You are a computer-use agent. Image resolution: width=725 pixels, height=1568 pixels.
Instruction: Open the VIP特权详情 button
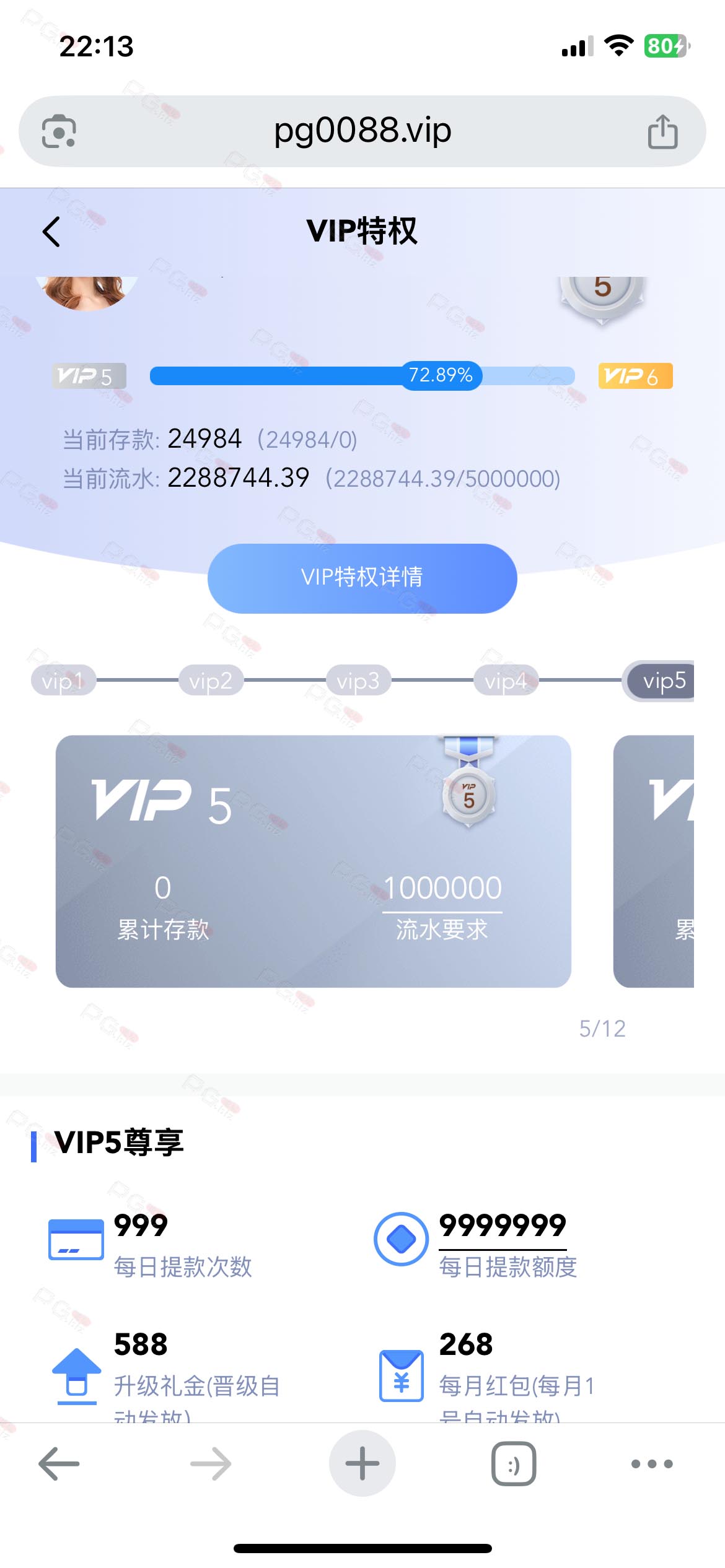pyautogui.click(x=362, y=578)
